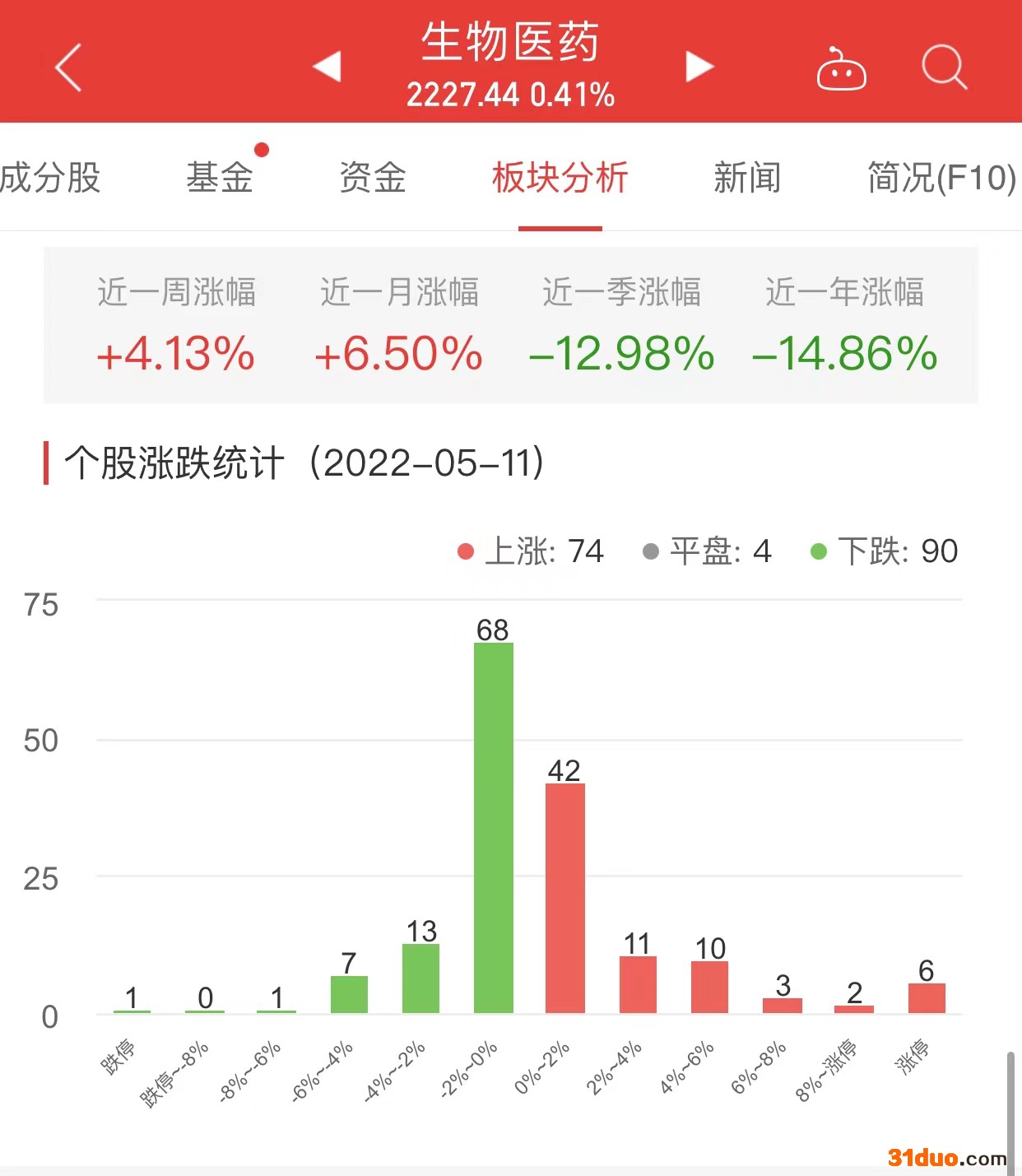Switch to the previous sector

pyautogui.click(x=328, y=67)
